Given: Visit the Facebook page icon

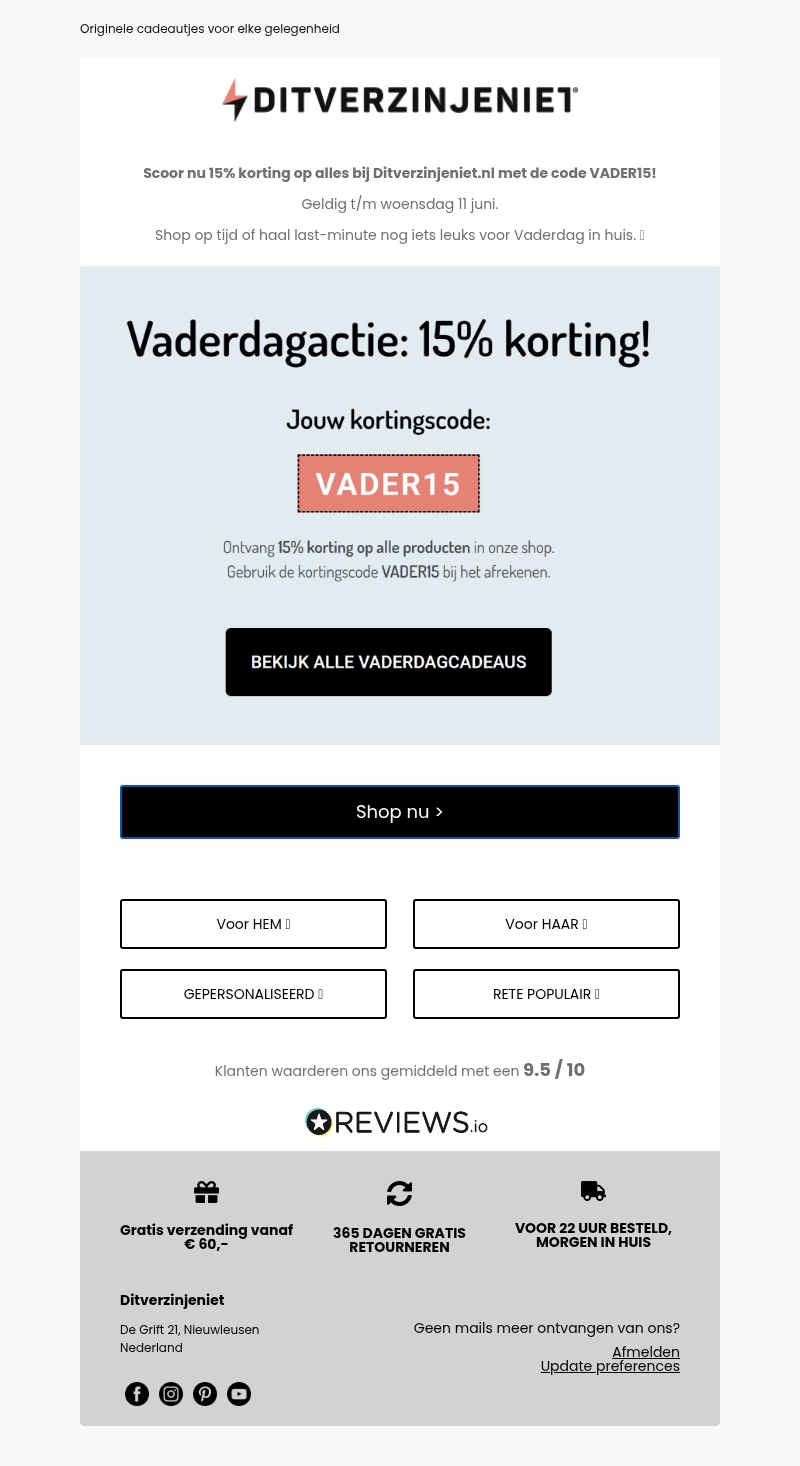Looking at the screenshot, I should click(x=137, y=1394).
